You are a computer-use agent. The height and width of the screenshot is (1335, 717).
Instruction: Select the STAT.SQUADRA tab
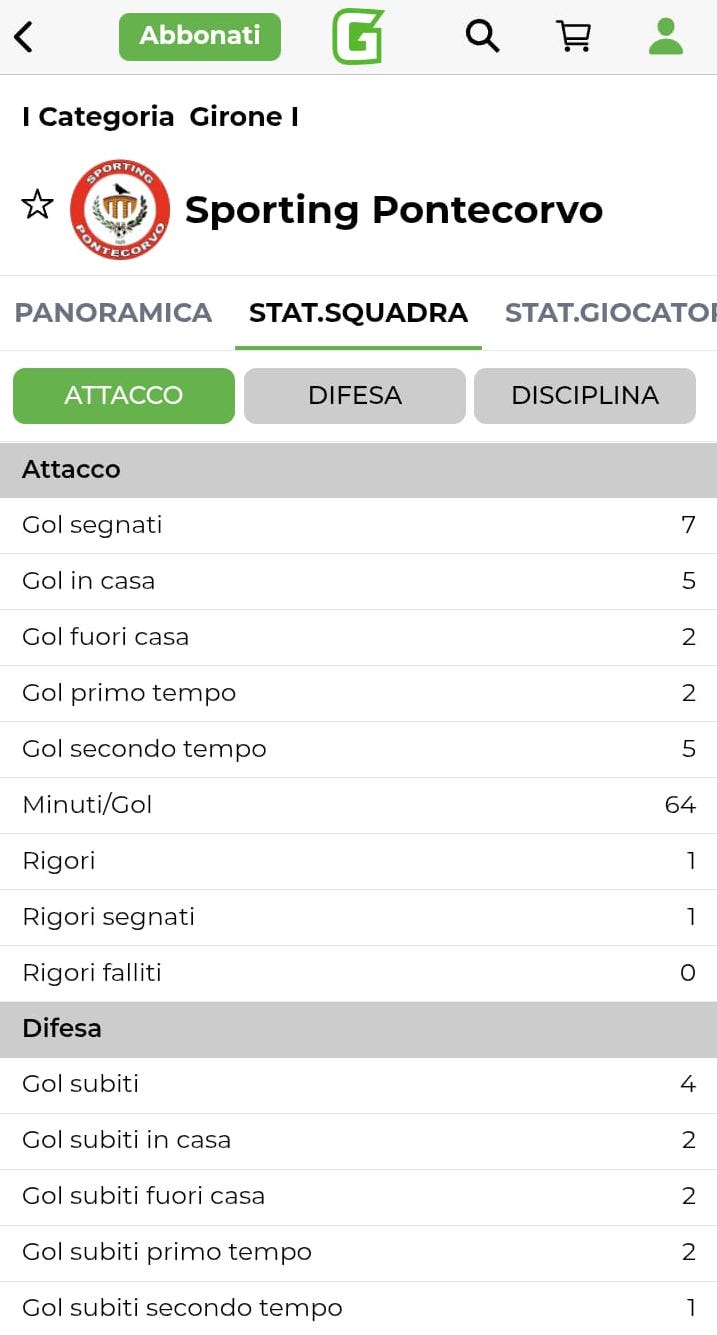coord(358,313)
